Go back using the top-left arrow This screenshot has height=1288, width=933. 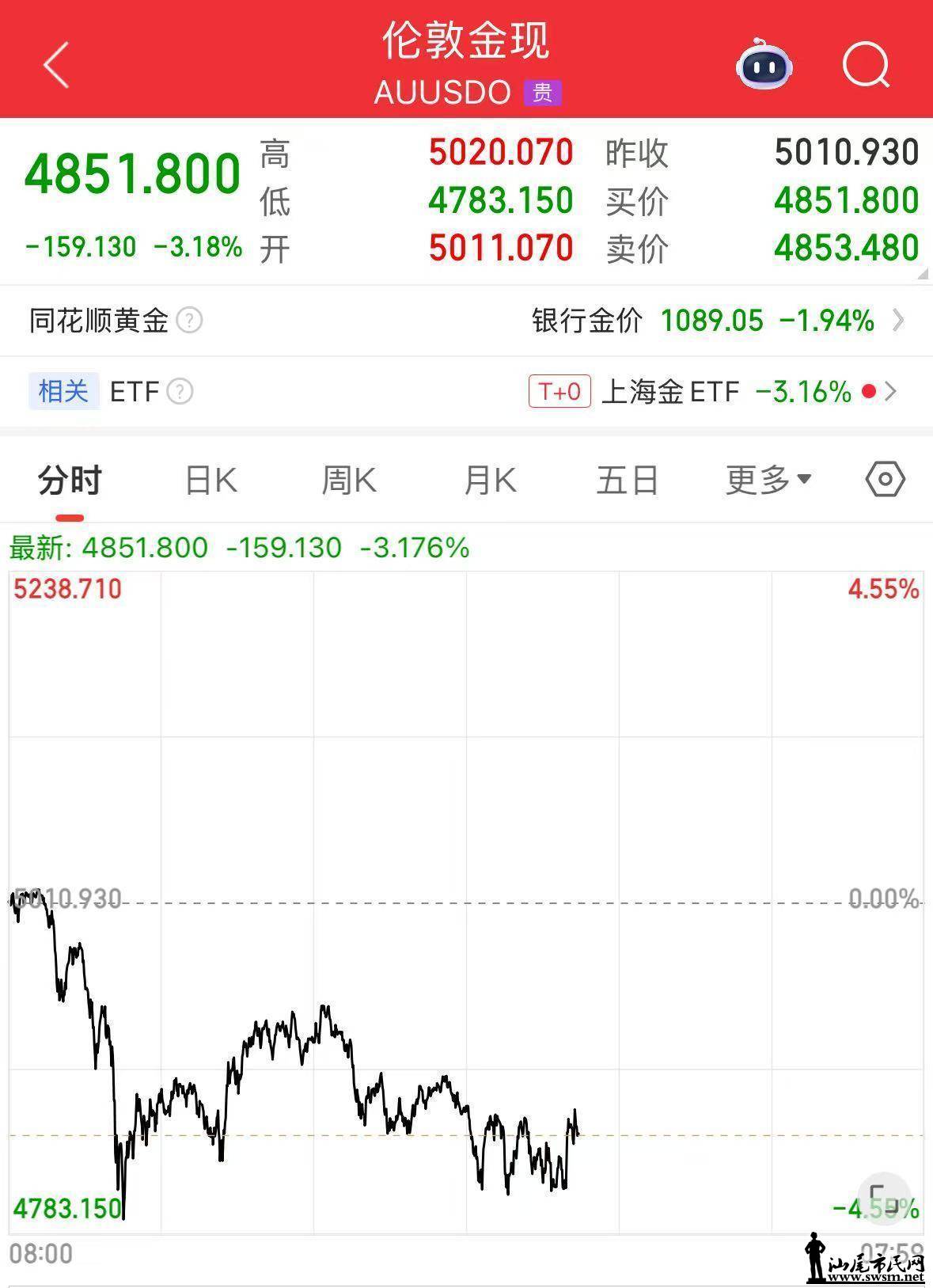[x=55, y=65]
